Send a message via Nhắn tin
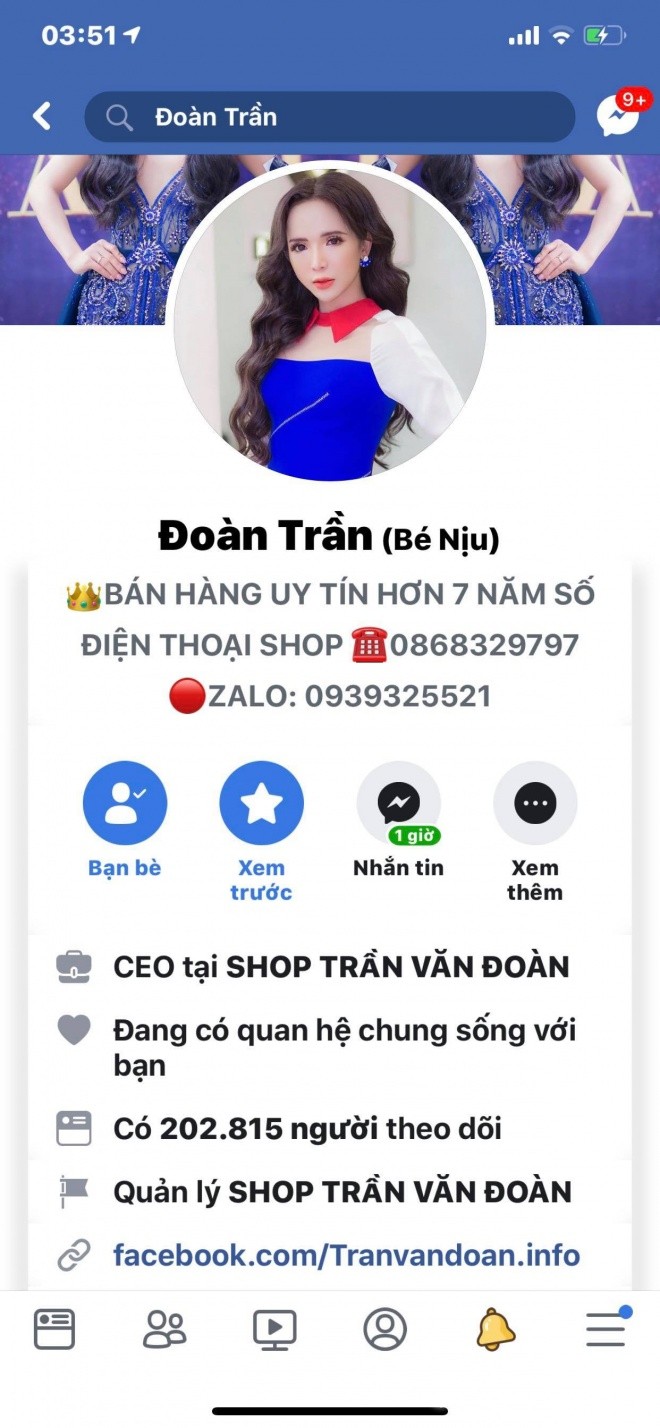660x1428 pixels. point(398,820)
